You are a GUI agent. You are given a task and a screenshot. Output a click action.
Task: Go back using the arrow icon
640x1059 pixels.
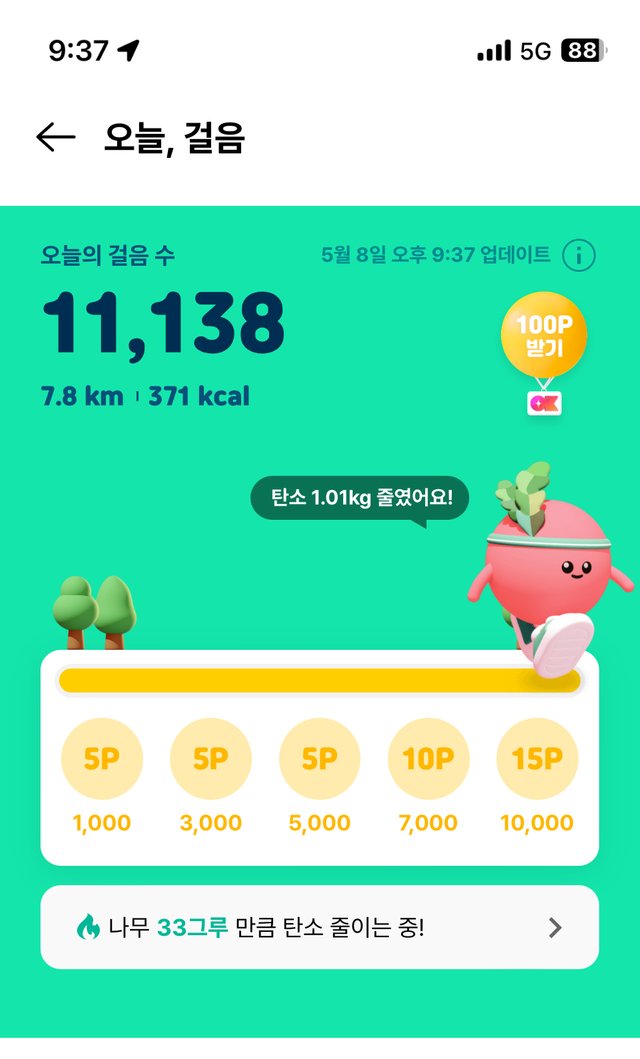pyautogui.click(x=56, y=138)
